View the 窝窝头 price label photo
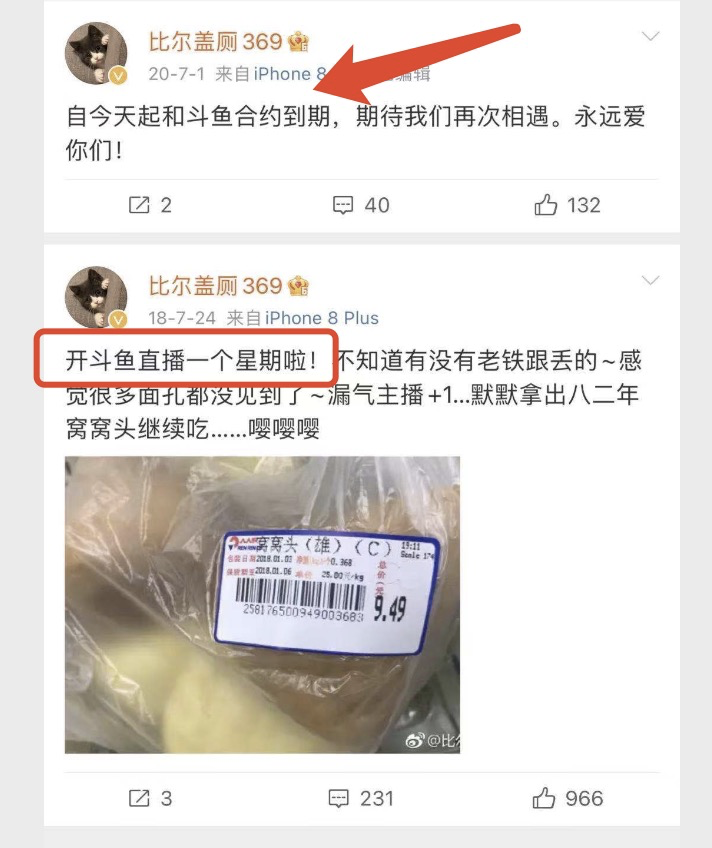This screenshot has width=712, height=848. (x=262, y=604)
